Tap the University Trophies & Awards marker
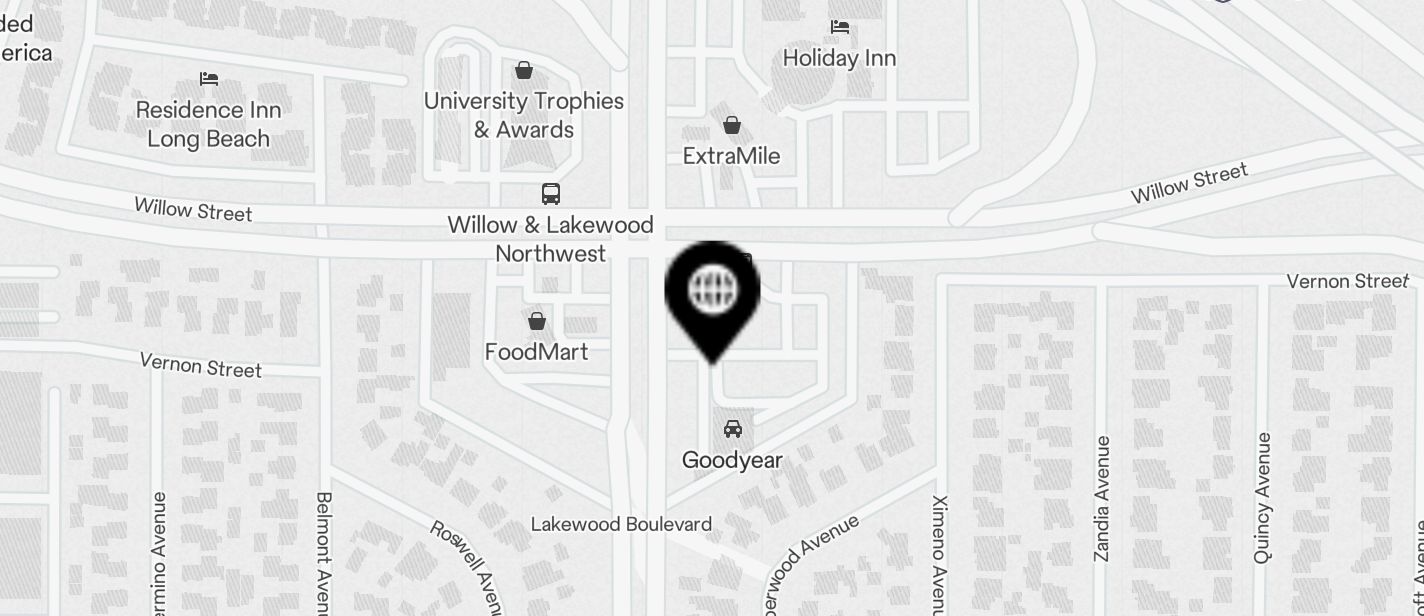The image size is (1424, 616). [523, 71]
